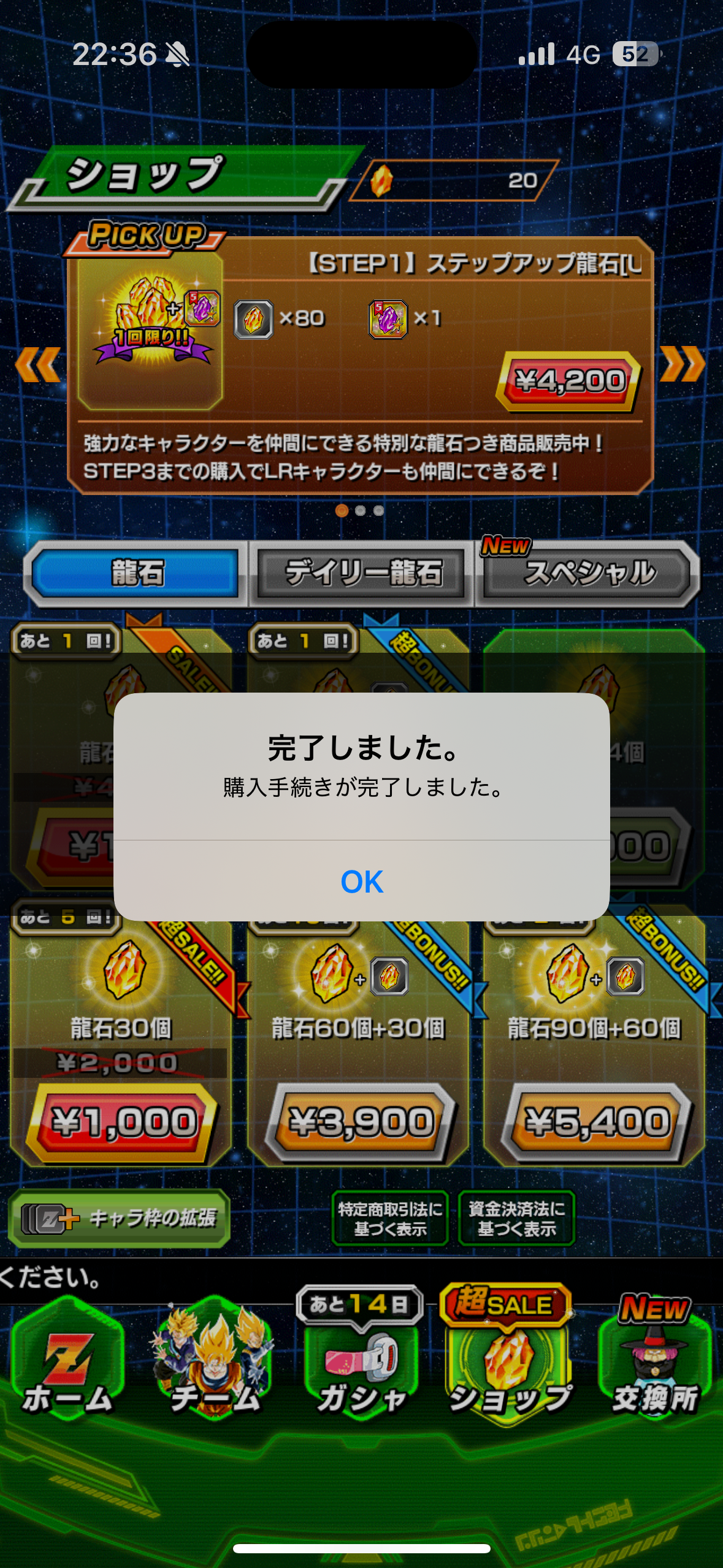Buy the STEP1 pack for ¥4,200
The height and width of the screenshot is (1568, 723).
(x=568, y=381)
